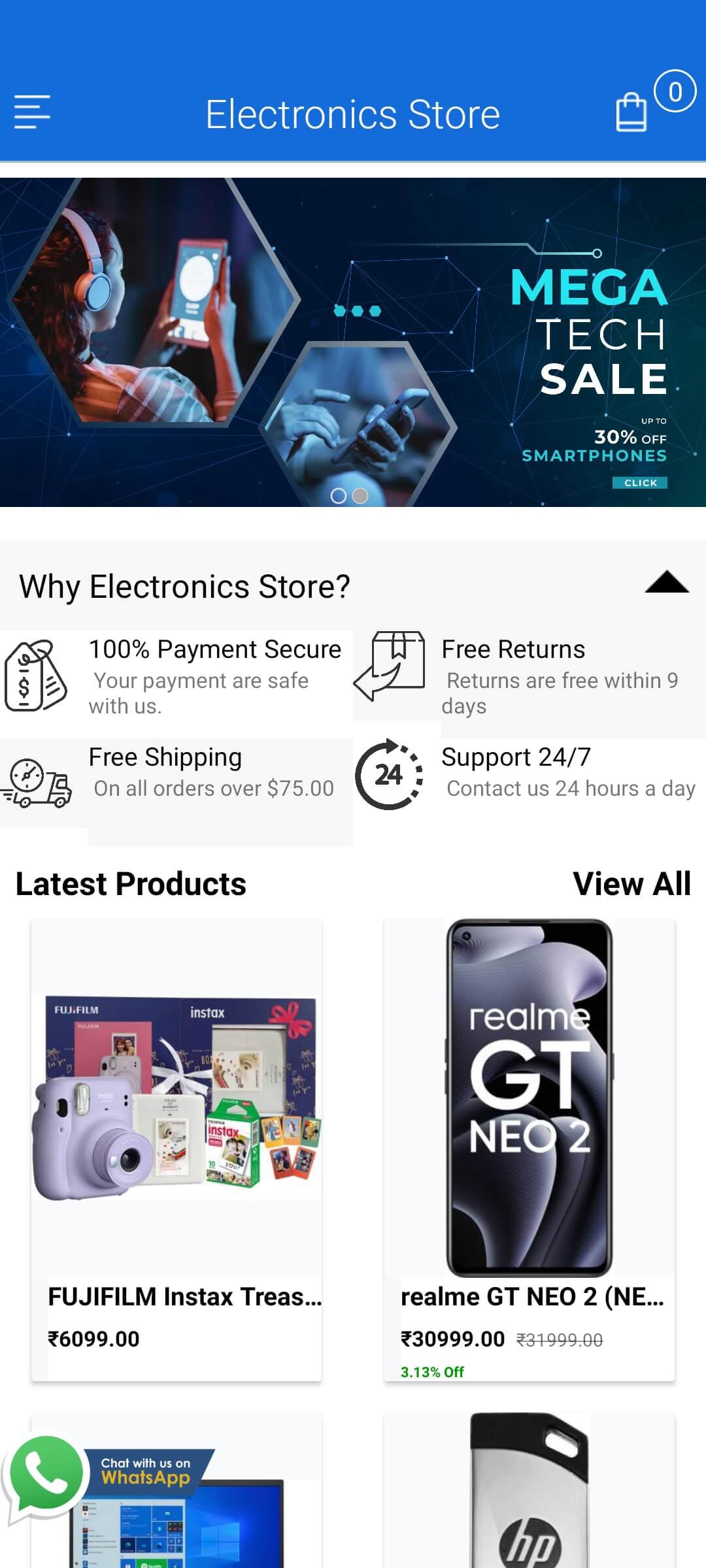View all latest products
The image size is (706, 1568).
click(x=631, y=884)
